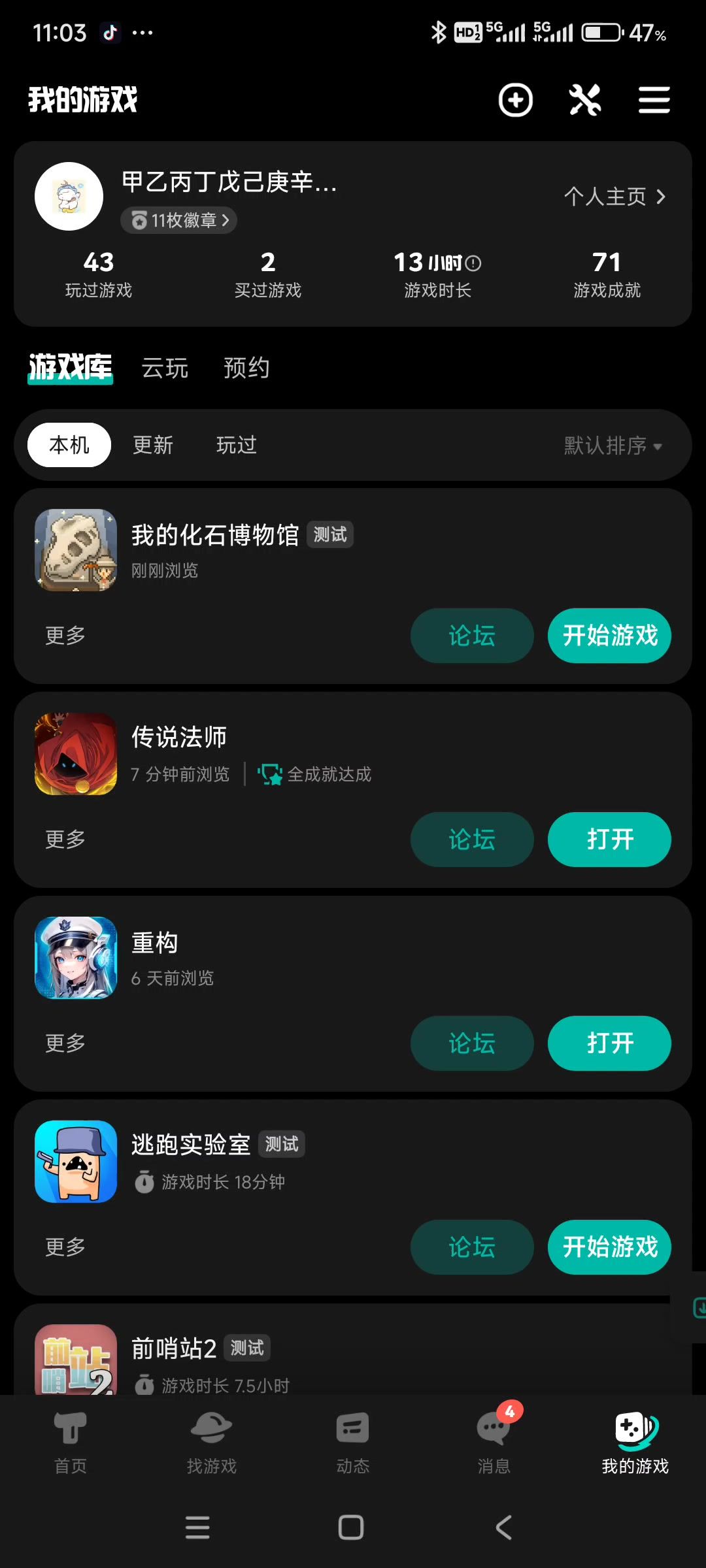
Task: Launch the game 重构
Action: (x=609, y=1043)
